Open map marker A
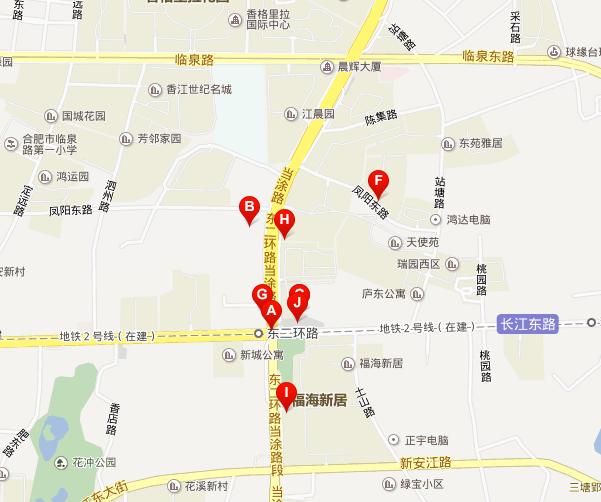Screen dimensions: 601x502 [x=270, y=309]
